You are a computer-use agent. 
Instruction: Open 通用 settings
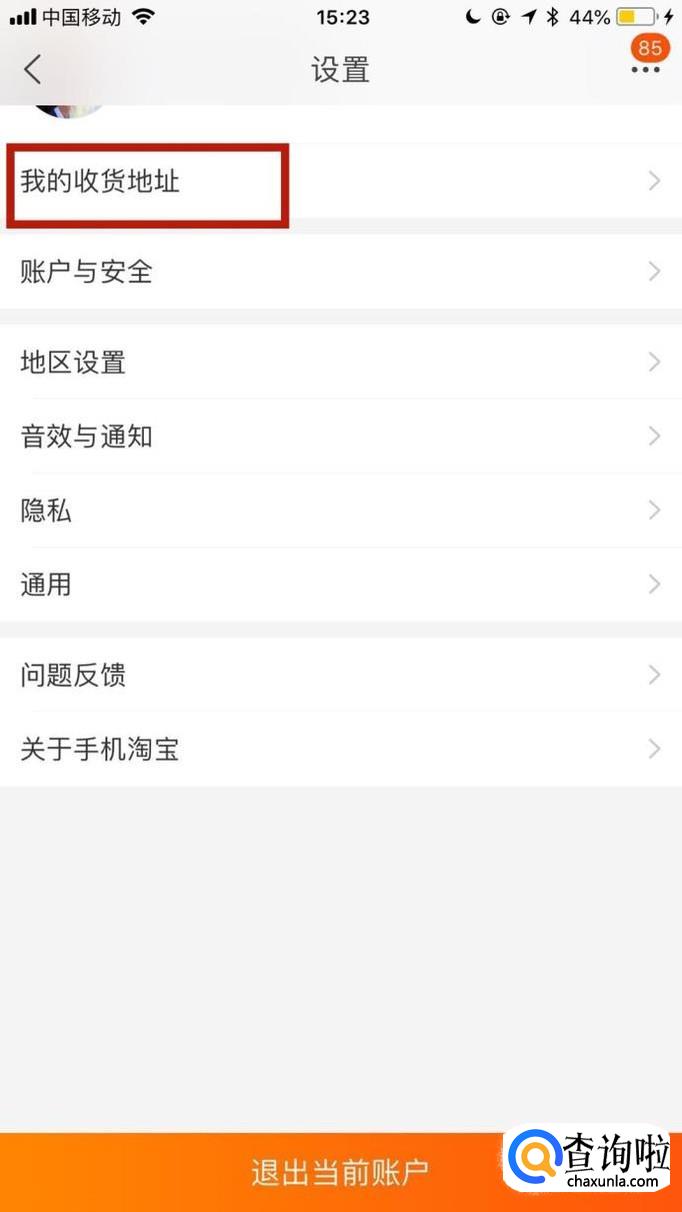[340, 584]
